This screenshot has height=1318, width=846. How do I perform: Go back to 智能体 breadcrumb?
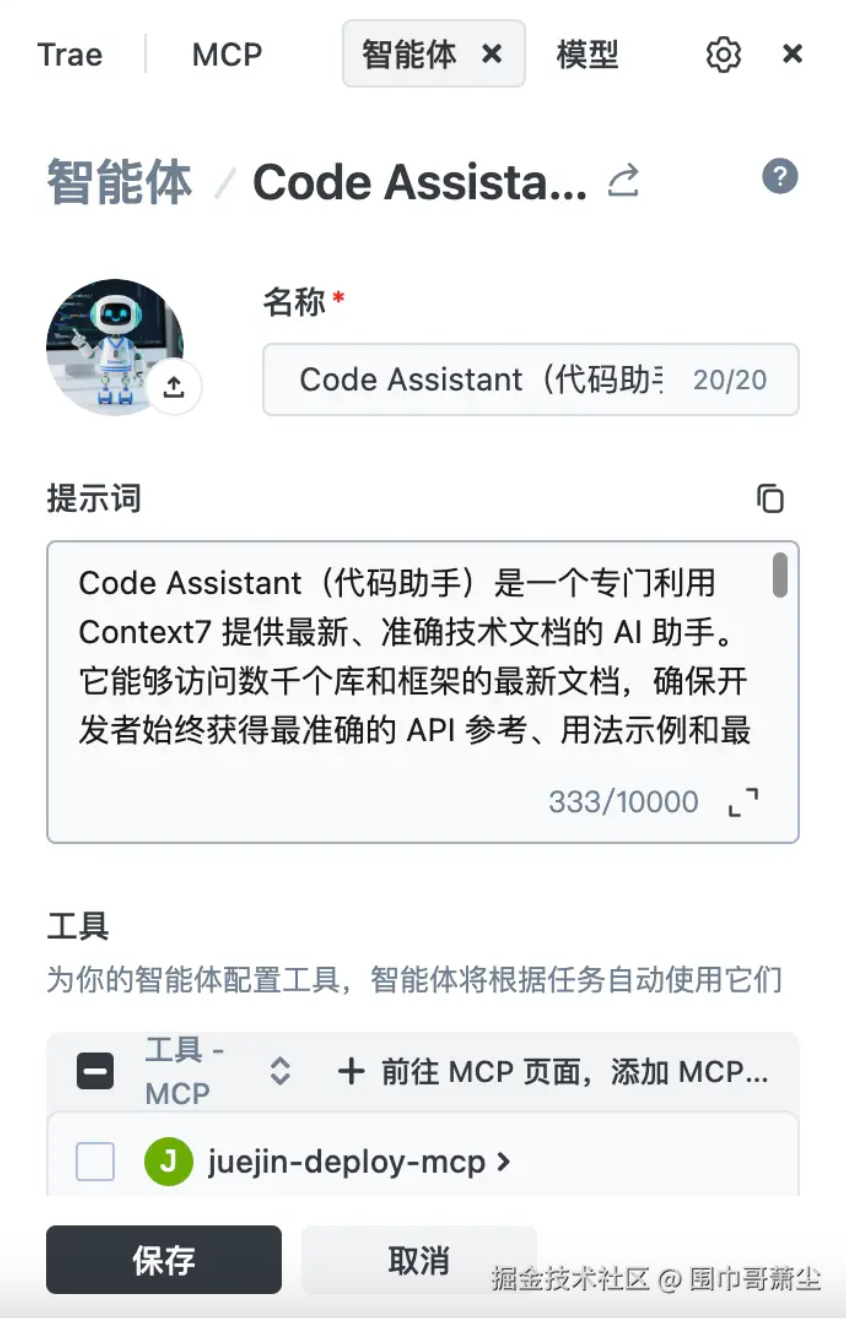119,182
